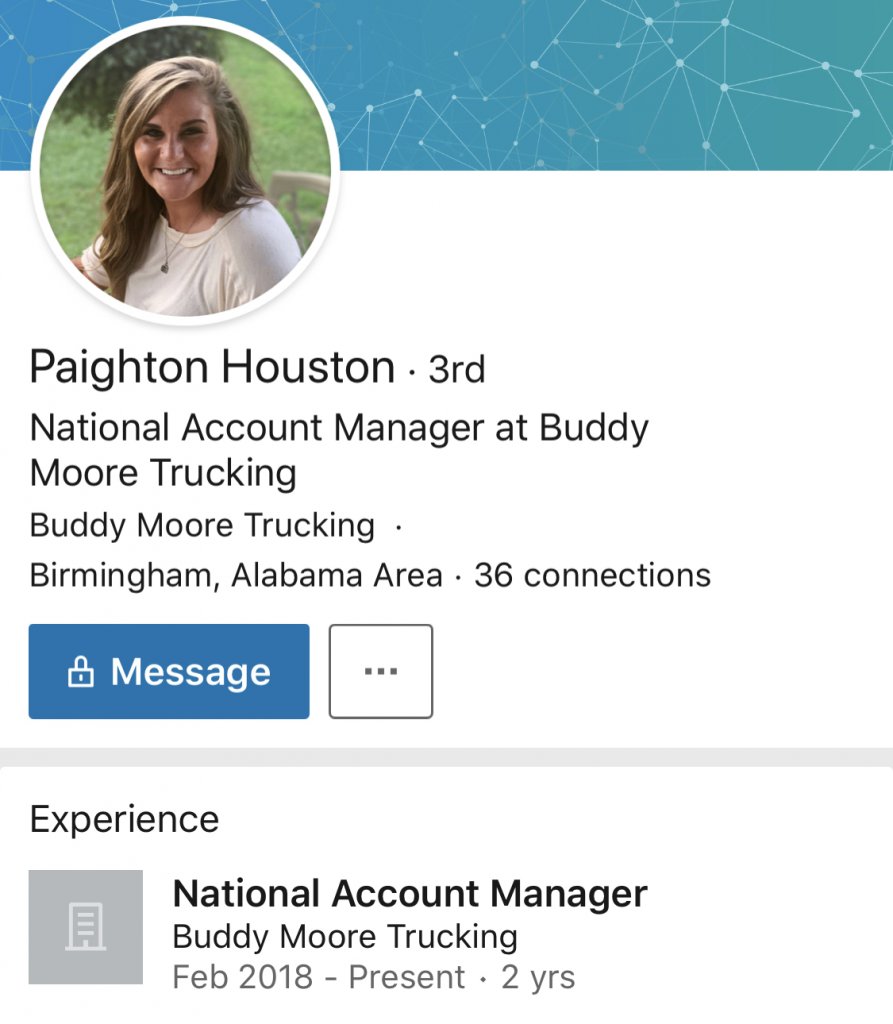View the profile photo full size

coord(185,168)
